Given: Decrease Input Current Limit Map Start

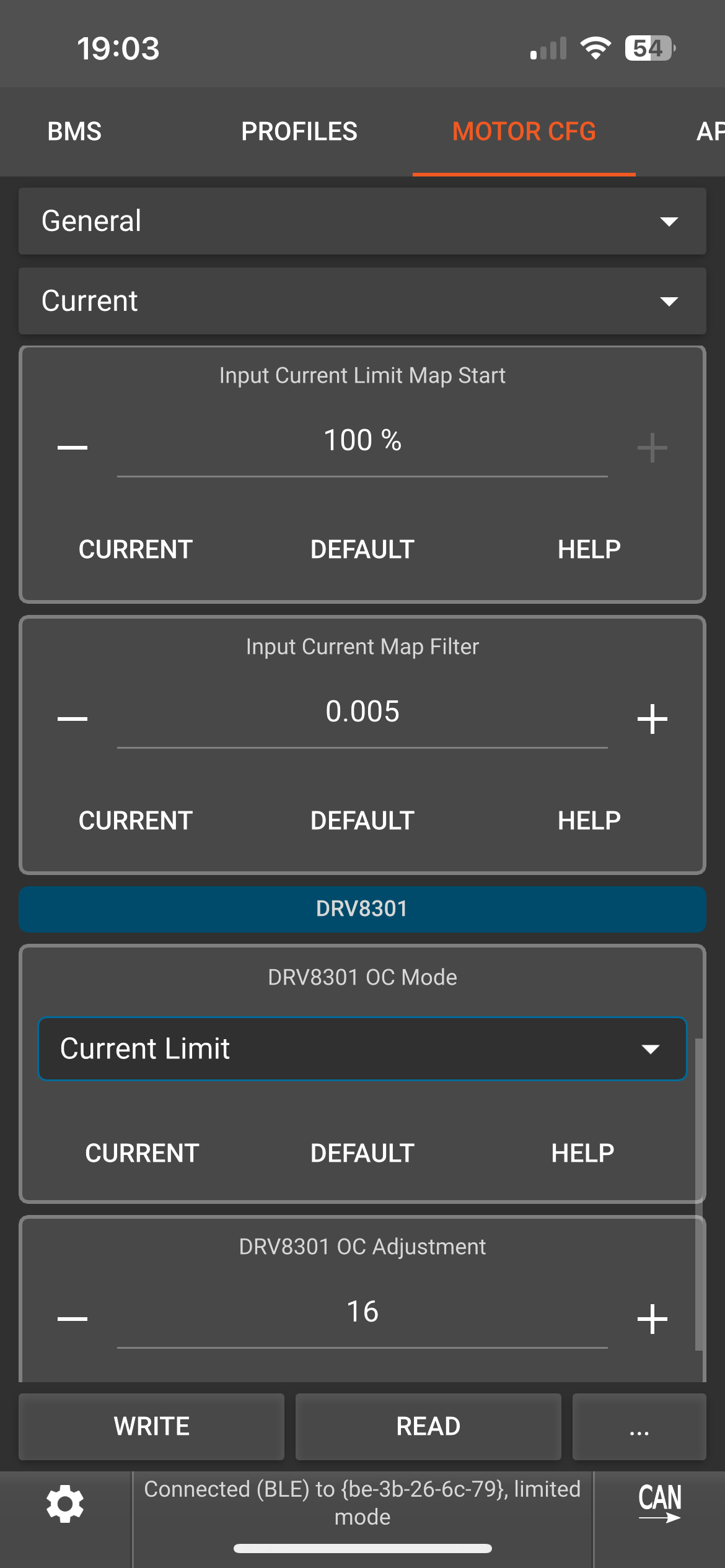Looking at the screenshot, I should point(72,447).
